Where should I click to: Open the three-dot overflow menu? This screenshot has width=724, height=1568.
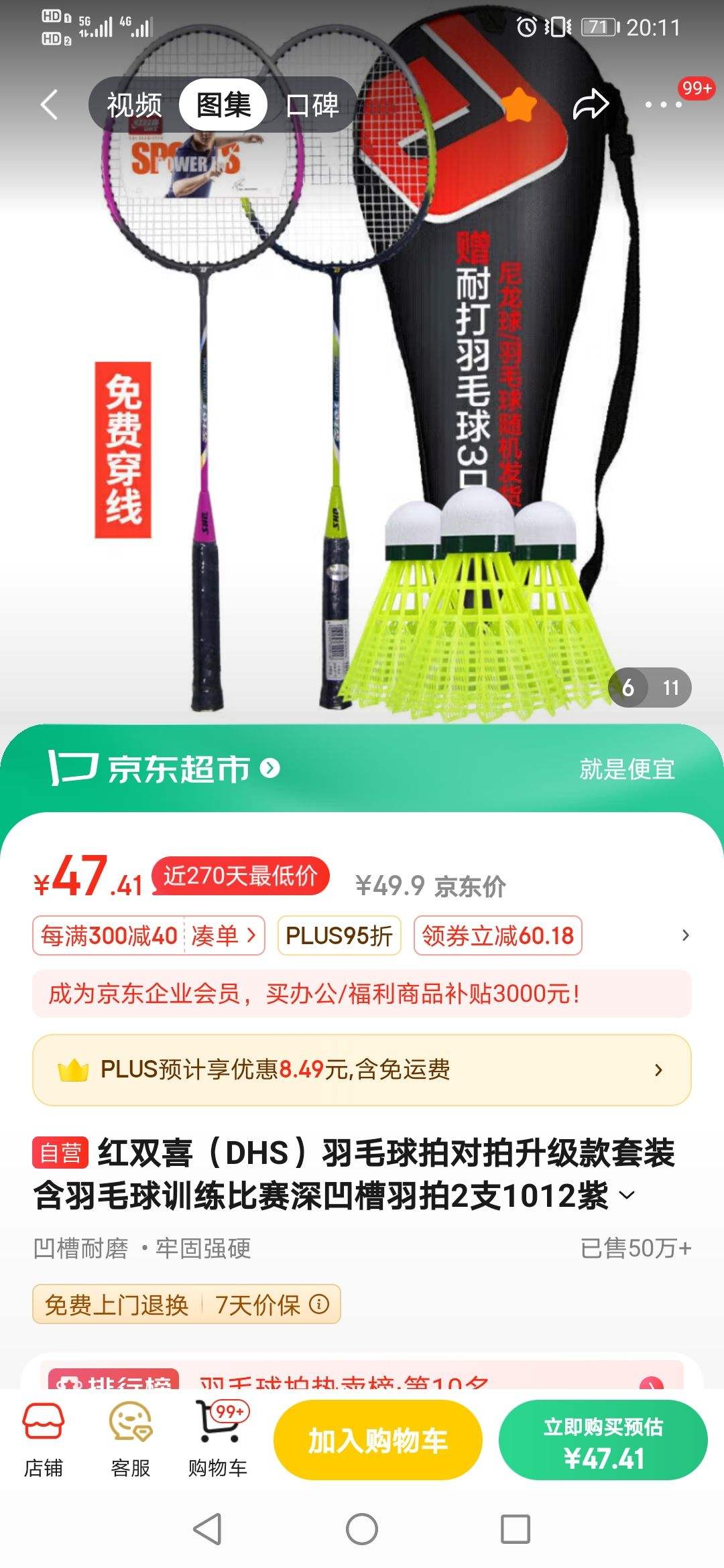pyautogui.click(x=662, y=105)
